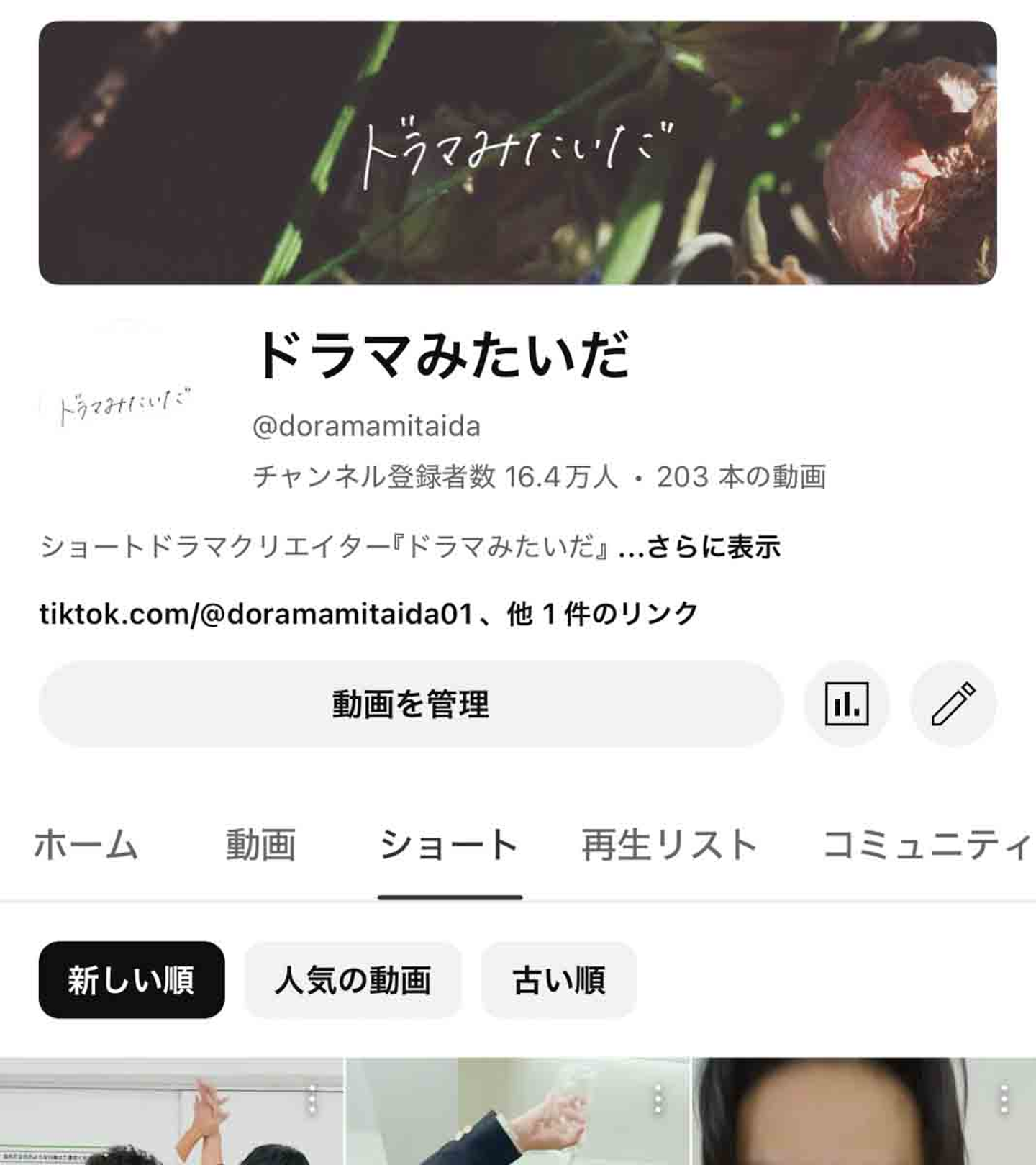Open the channel analytics icon
This screenshot has height=1165, width=1036.
point(846,704)
